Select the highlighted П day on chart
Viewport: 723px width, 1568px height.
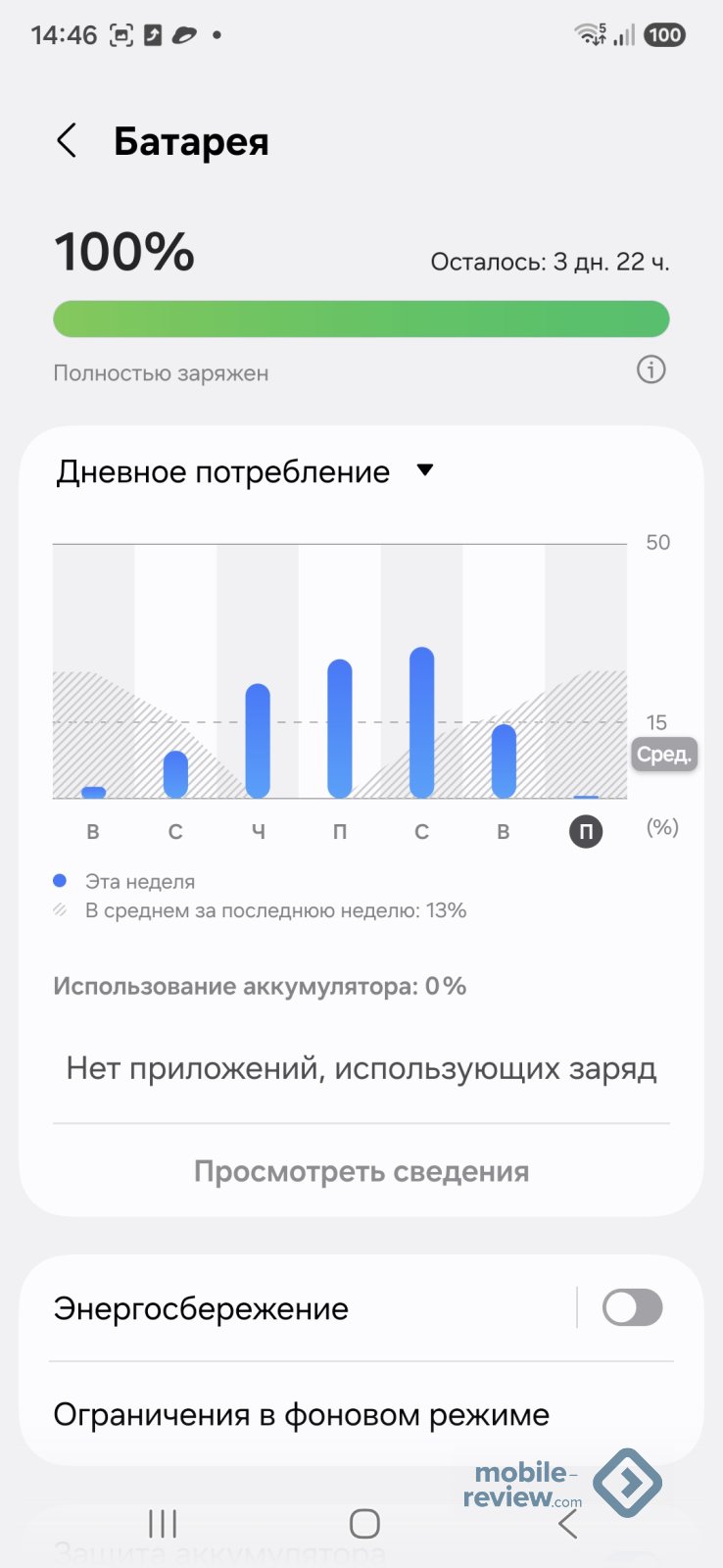tap(586, 832)
